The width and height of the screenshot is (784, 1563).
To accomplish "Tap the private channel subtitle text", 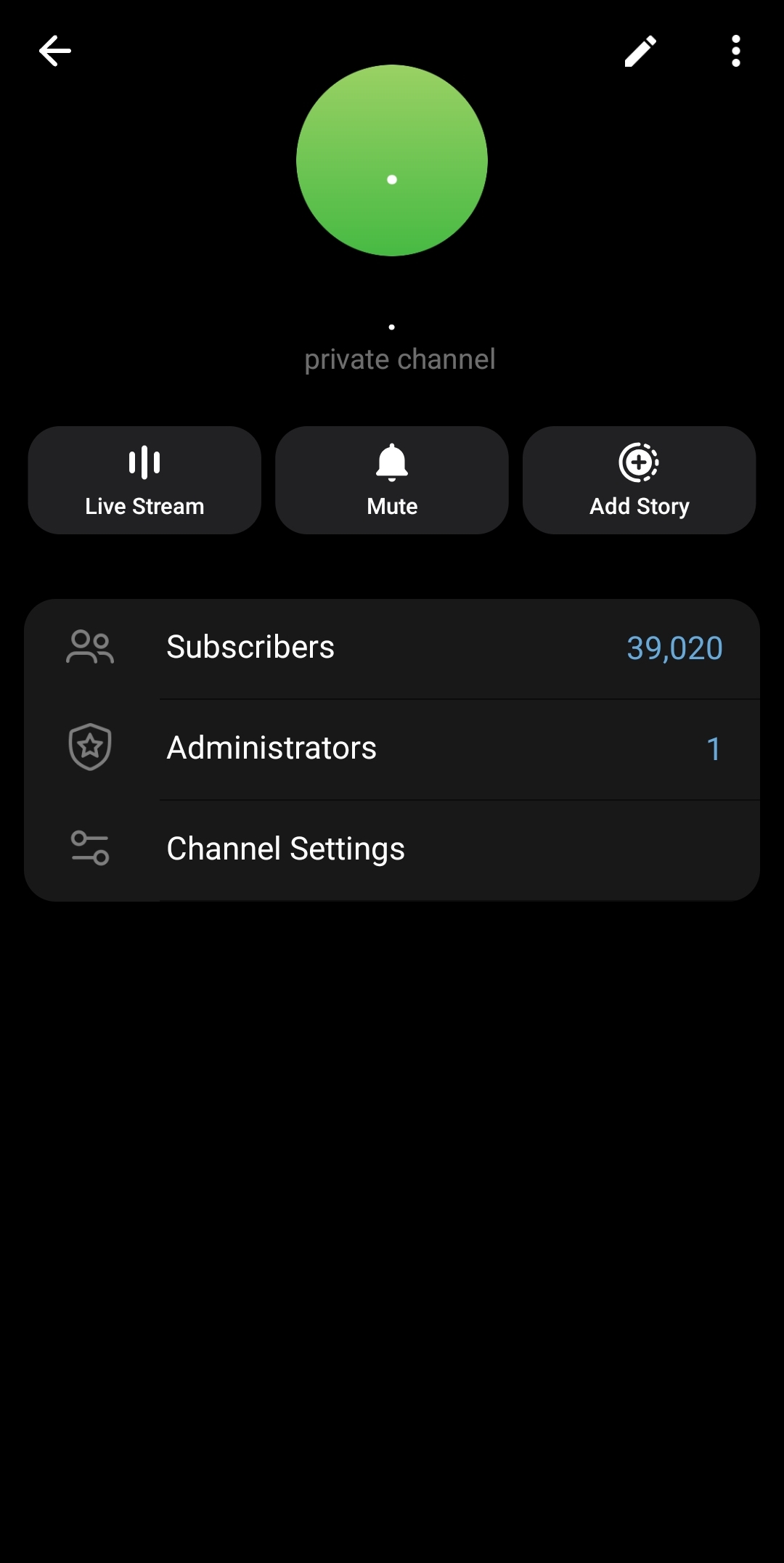I will click(401, 359).
